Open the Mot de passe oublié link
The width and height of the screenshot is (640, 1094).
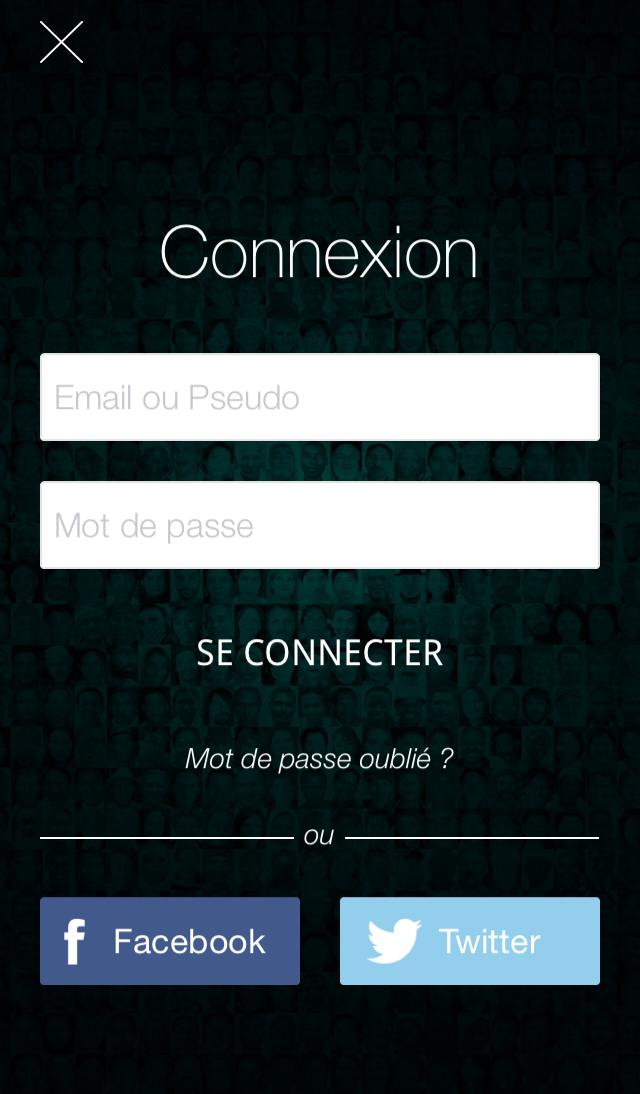[x=319, y=758]
